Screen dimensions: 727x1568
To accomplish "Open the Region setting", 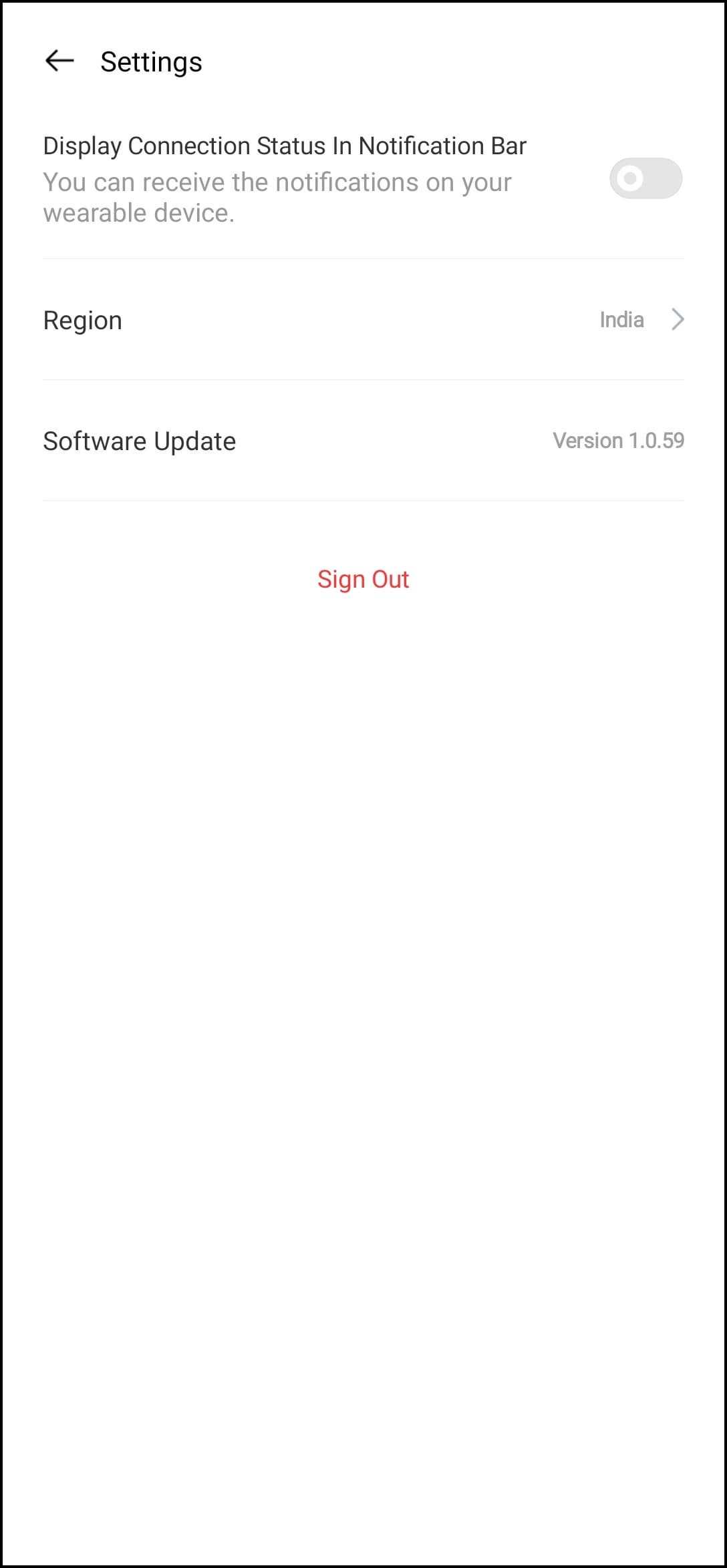I will tap(363, 320).
